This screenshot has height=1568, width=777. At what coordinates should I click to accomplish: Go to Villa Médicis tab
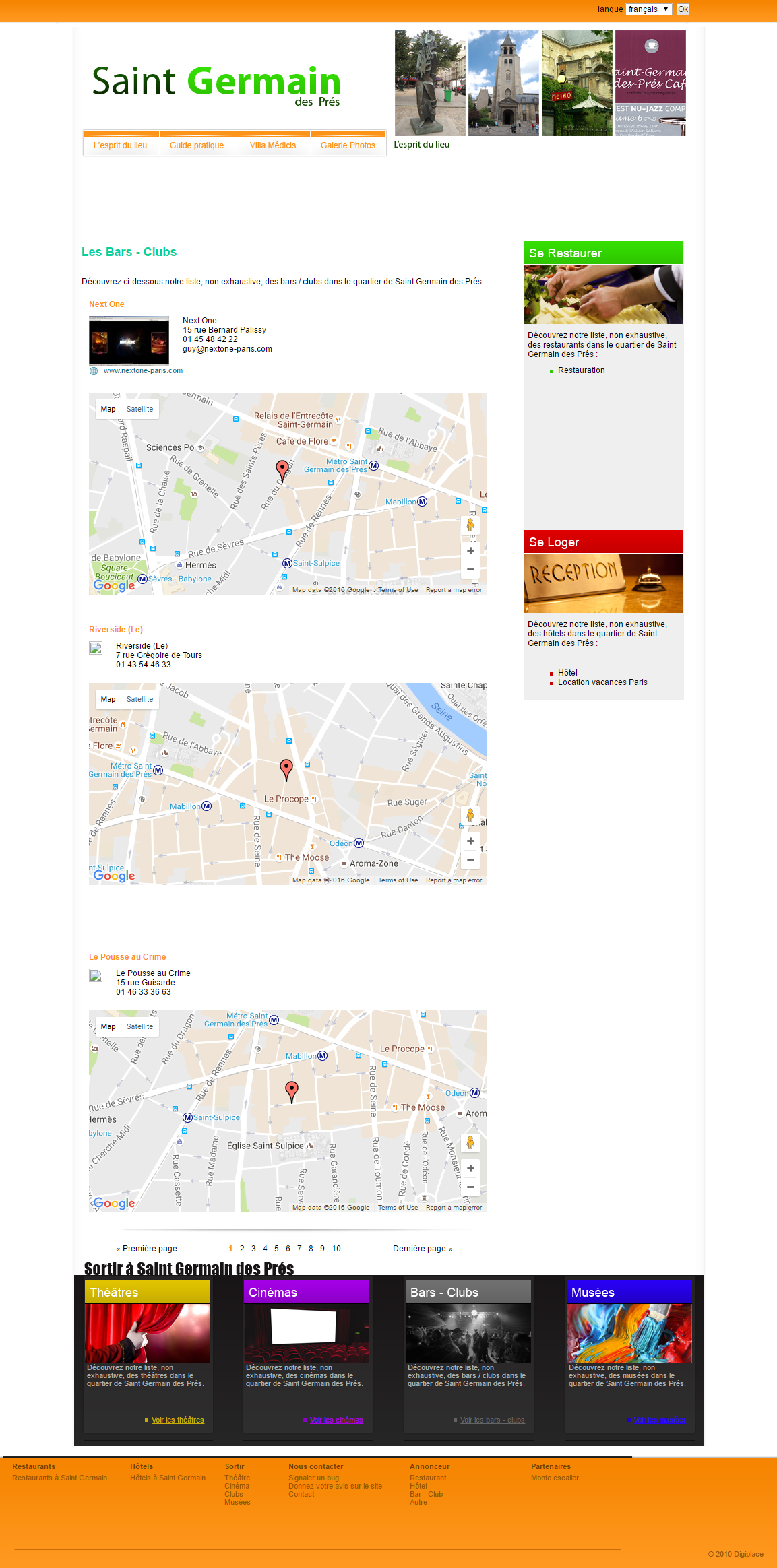(273, 145)
